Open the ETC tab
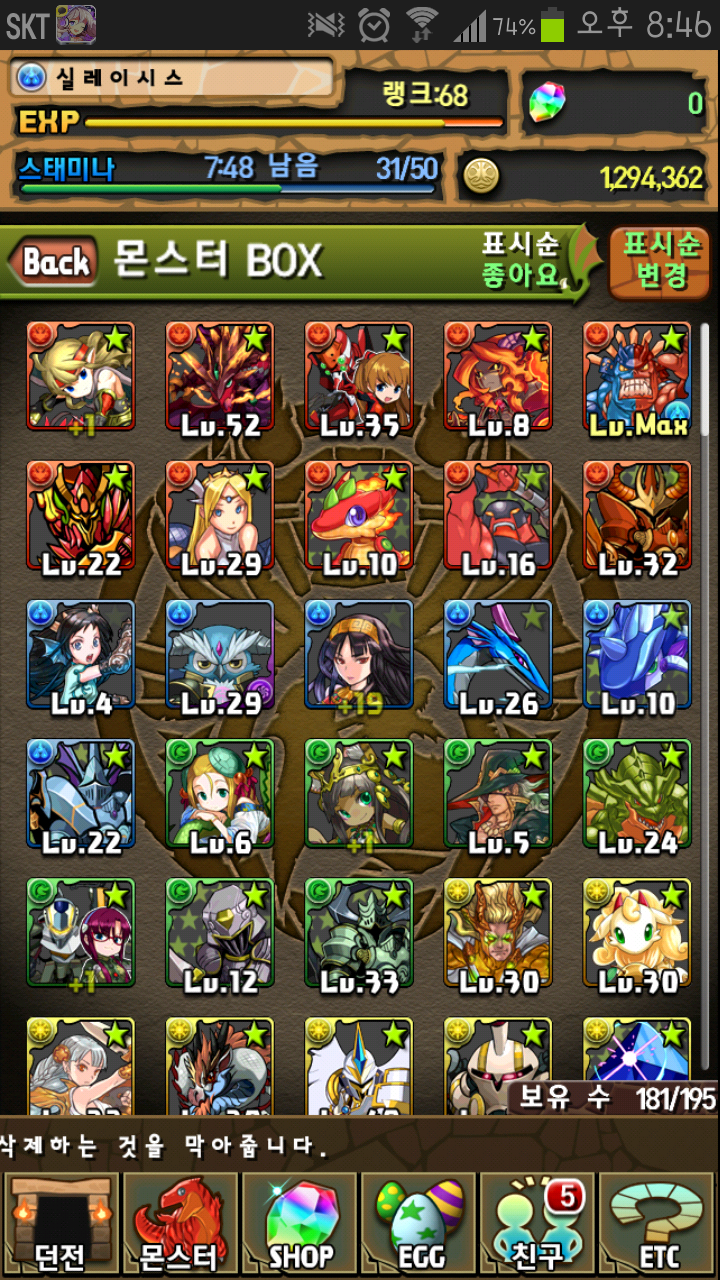The width and height of the screenshot is (720, 1280). [658, 1225]
